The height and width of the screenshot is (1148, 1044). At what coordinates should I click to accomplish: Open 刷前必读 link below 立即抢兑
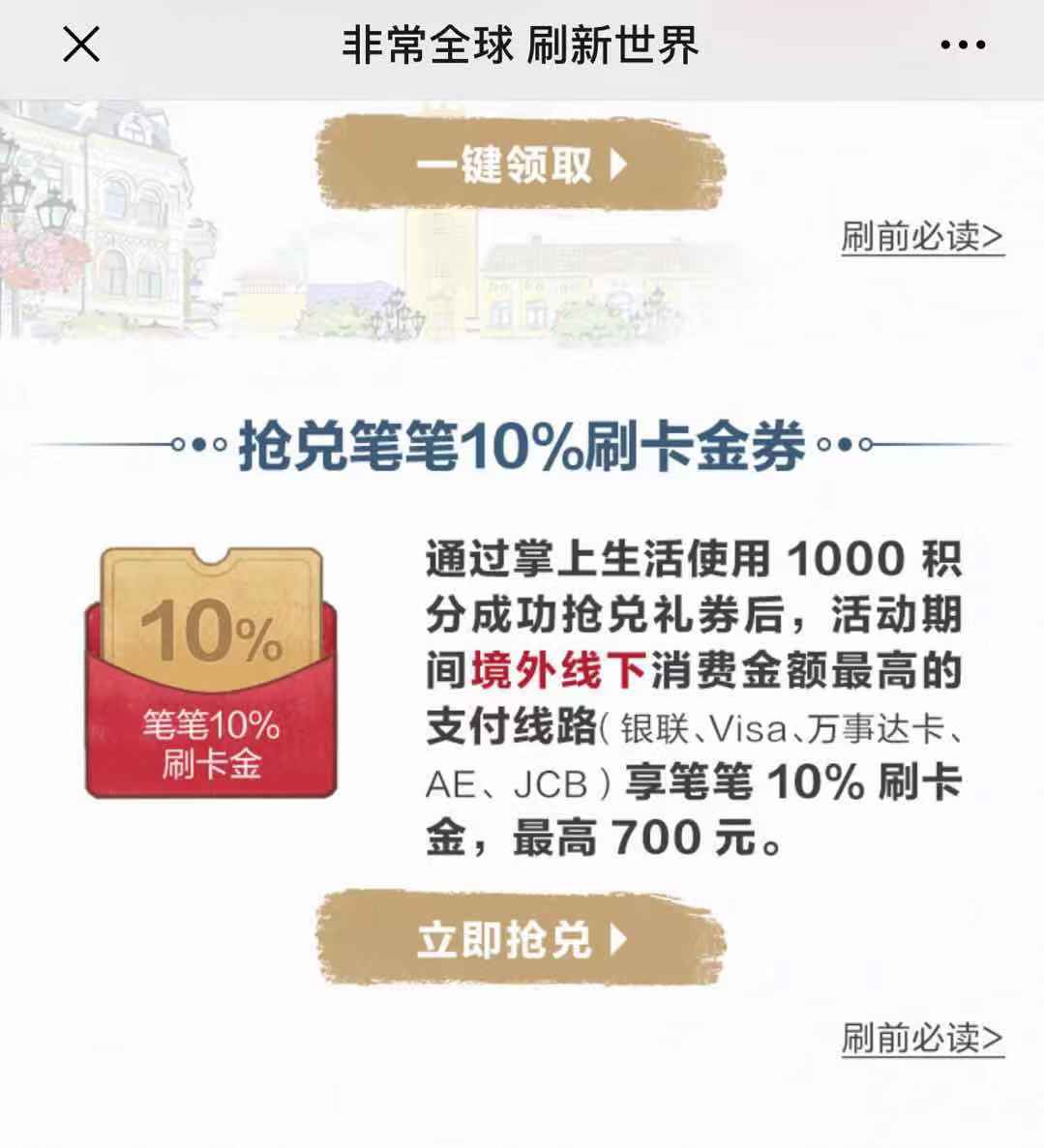[922, 1039]
